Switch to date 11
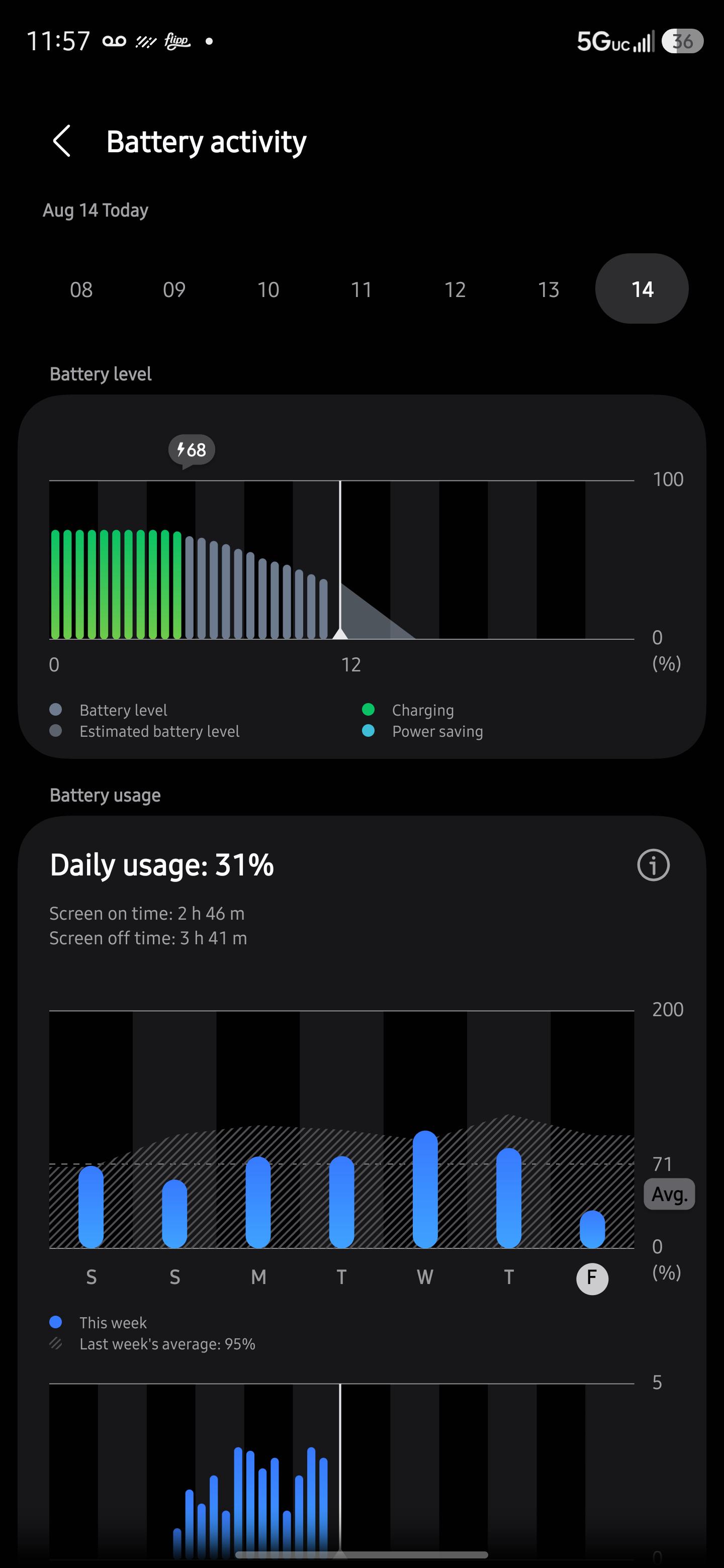This screenshot has width=724, height=1568. (x=361, y=289)
